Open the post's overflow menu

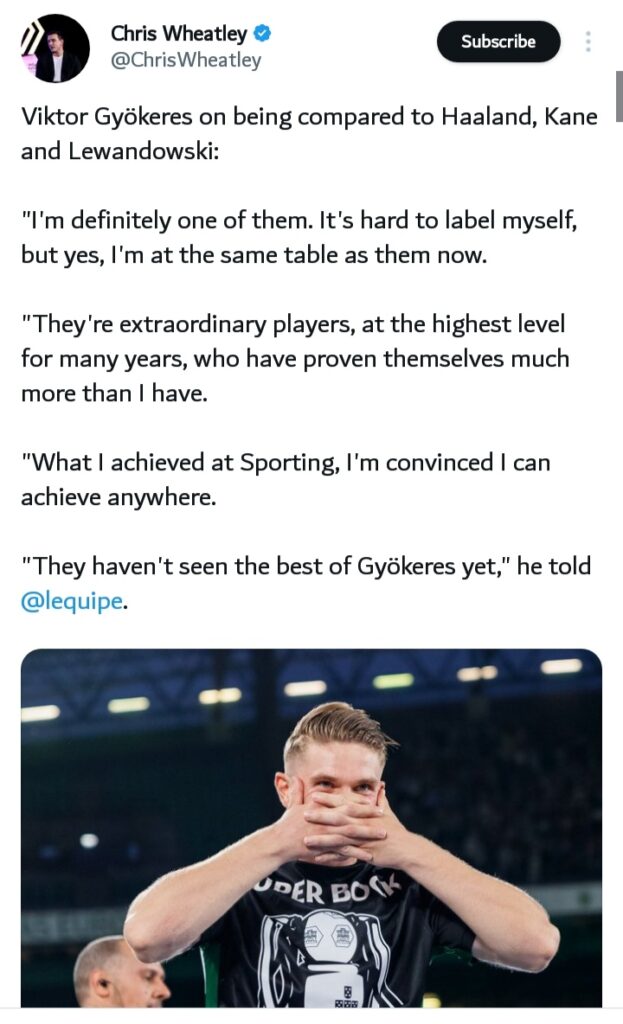click(588, 42)
